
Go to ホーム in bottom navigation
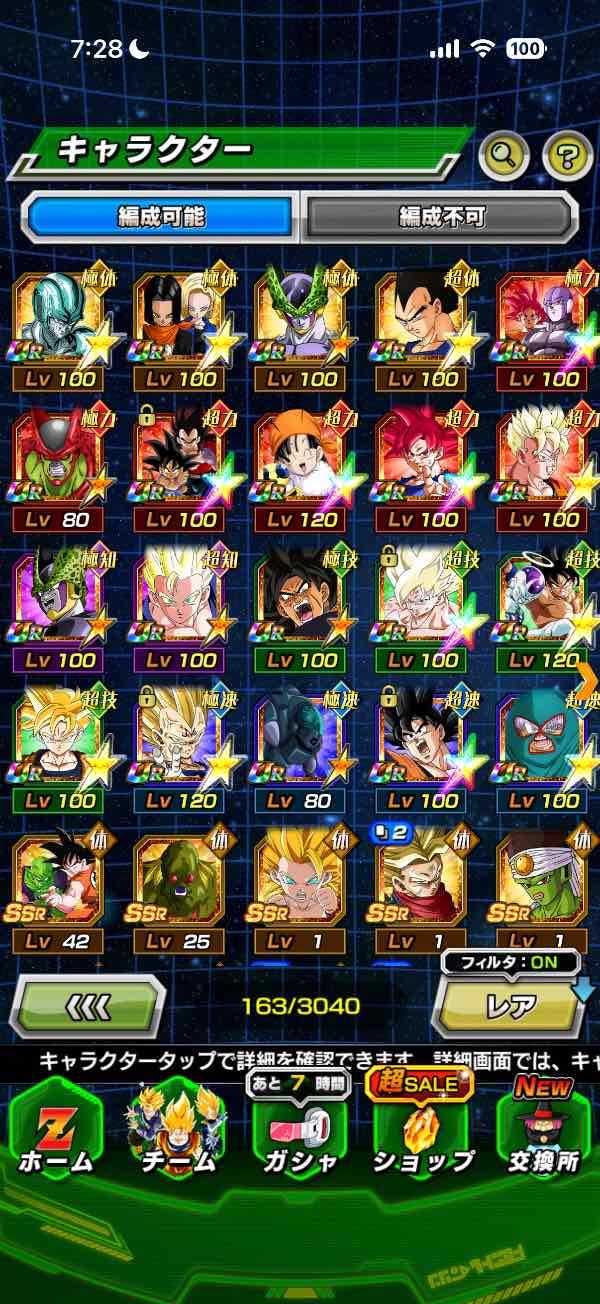point(55,1130)
